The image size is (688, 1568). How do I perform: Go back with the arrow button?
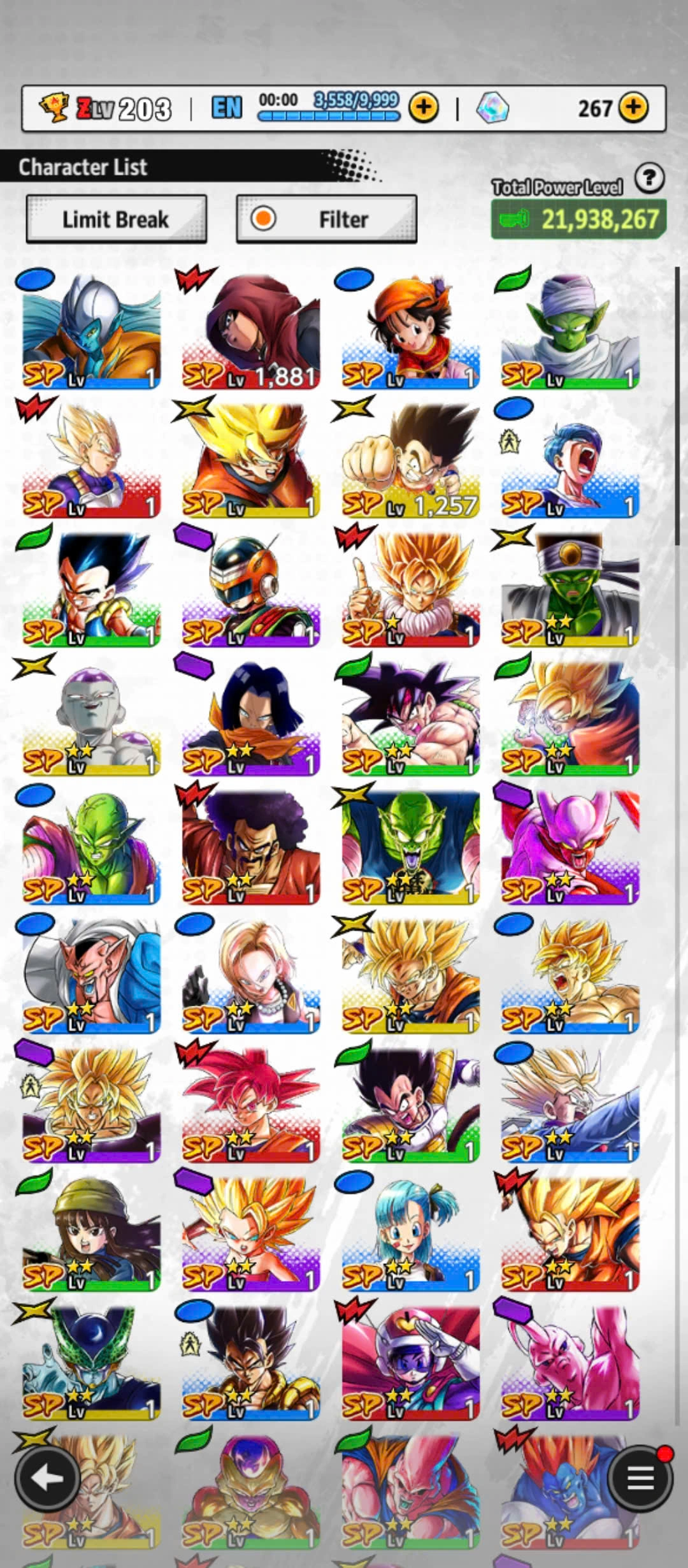point(48,1479)
